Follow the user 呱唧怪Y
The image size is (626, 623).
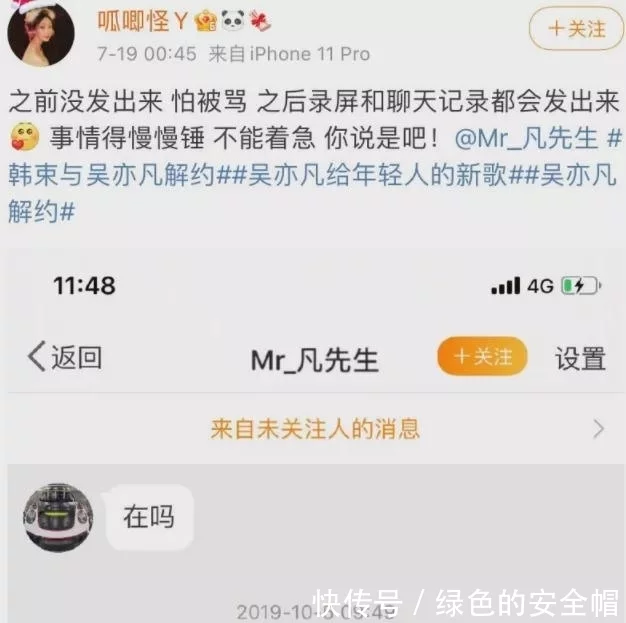pos(577,29)
